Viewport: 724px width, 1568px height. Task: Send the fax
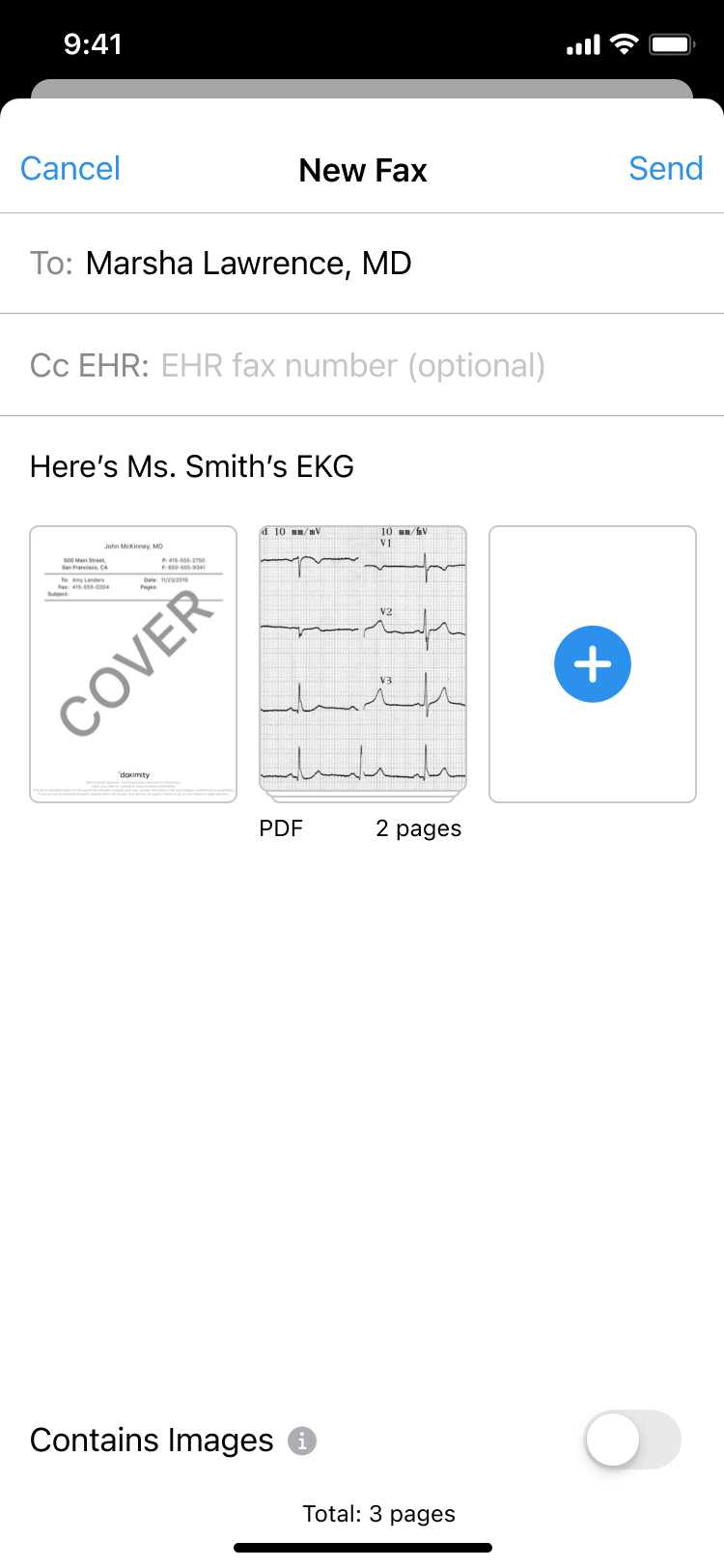pos(666,169)
